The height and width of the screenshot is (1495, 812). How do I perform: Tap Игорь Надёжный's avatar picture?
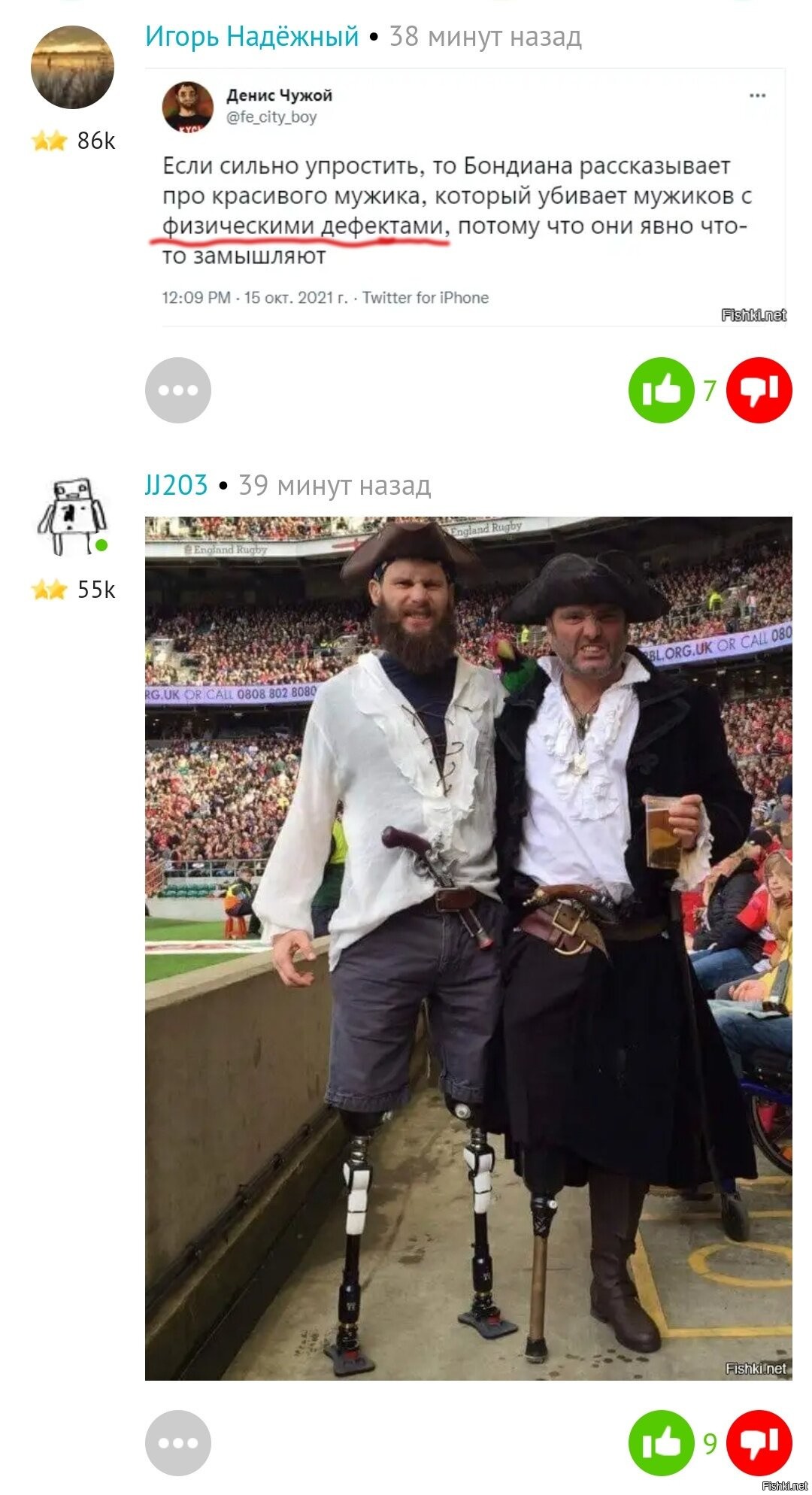(x=72, y=67)
